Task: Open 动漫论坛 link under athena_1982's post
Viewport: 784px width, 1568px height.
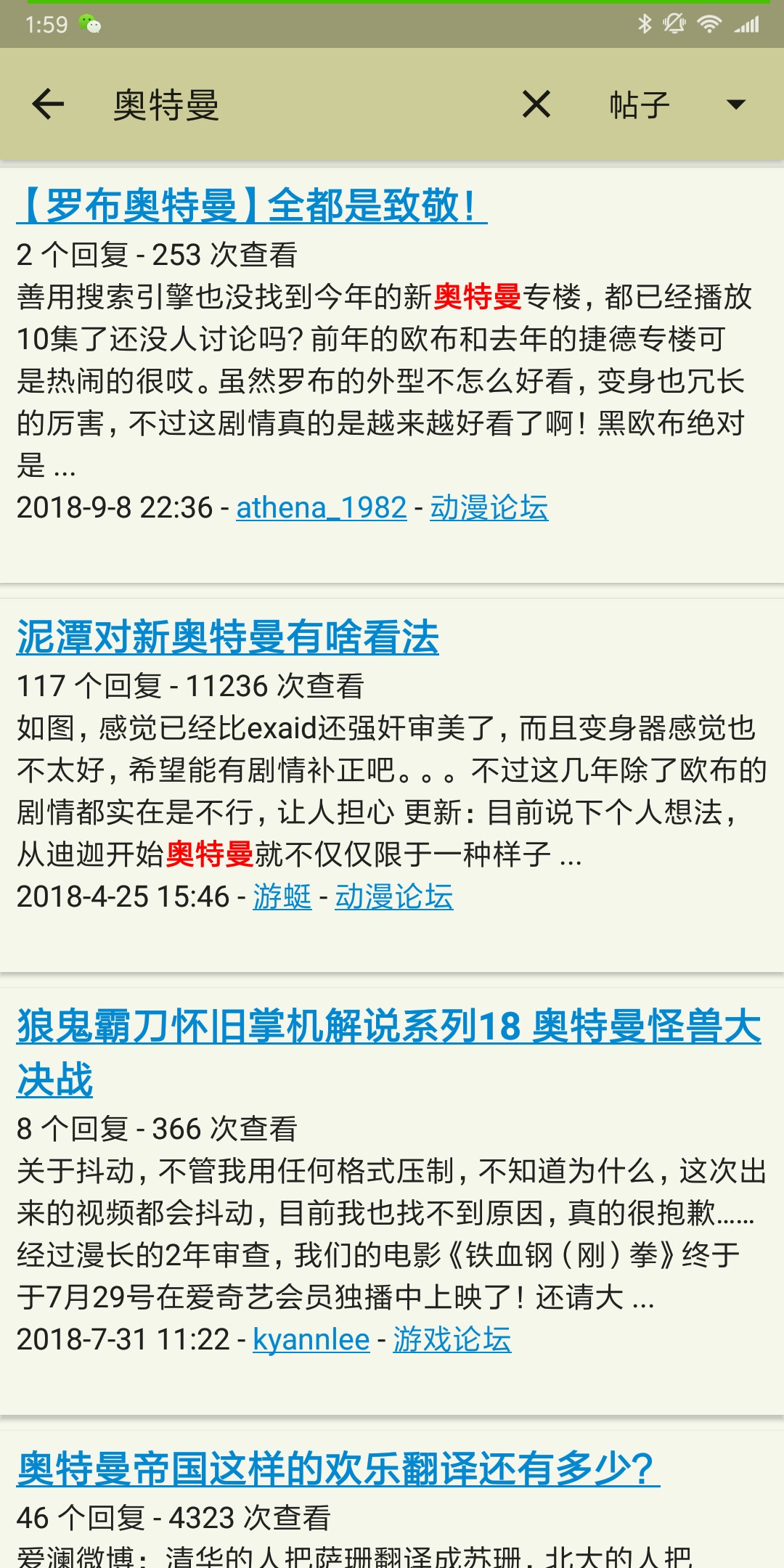Action: [489, 507]
